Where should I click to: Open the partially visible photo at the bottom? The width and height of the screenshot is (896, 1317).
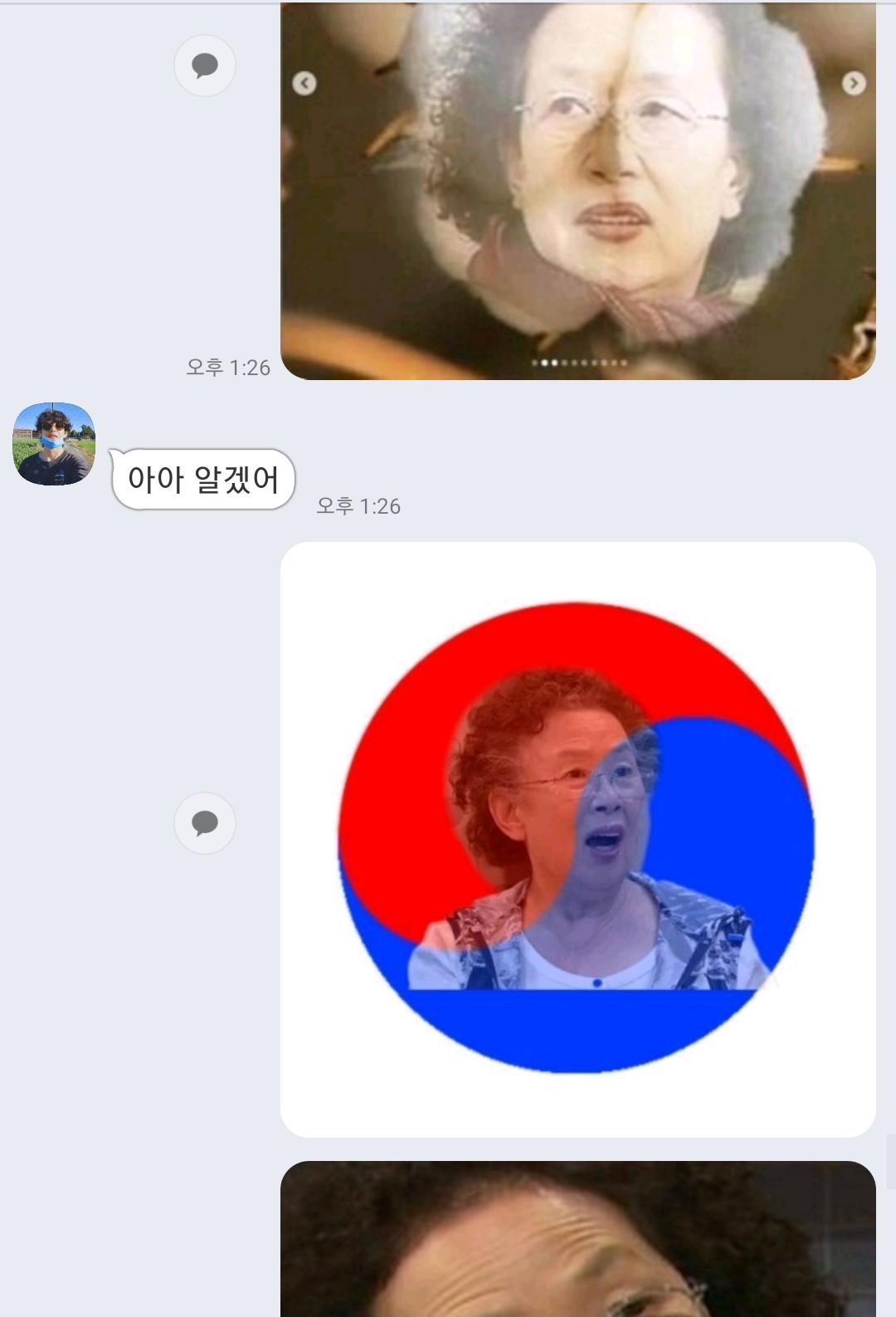pyautogui.click(x=577, y=1241)
